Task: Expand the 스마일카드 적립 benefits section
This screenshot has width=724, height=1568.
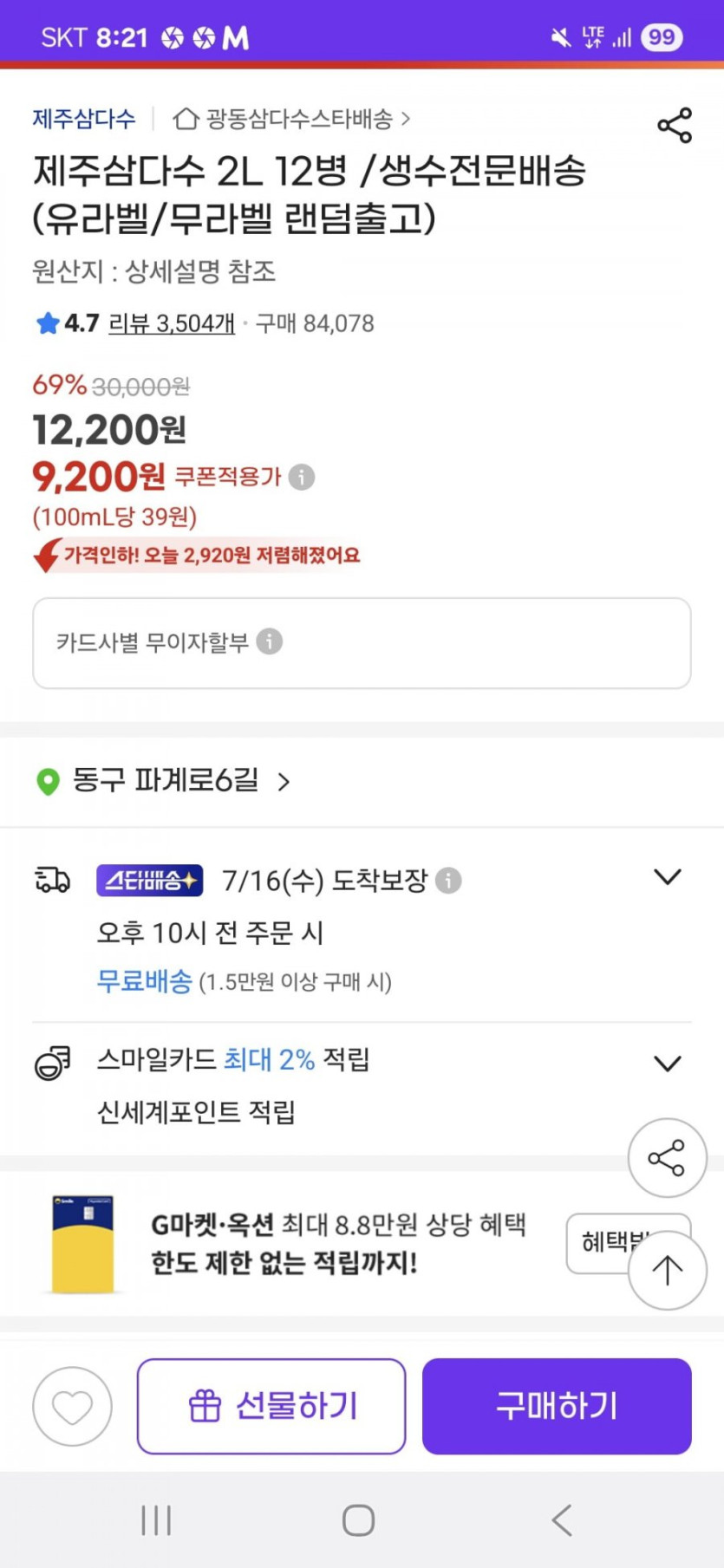Action: (667, 1063)
